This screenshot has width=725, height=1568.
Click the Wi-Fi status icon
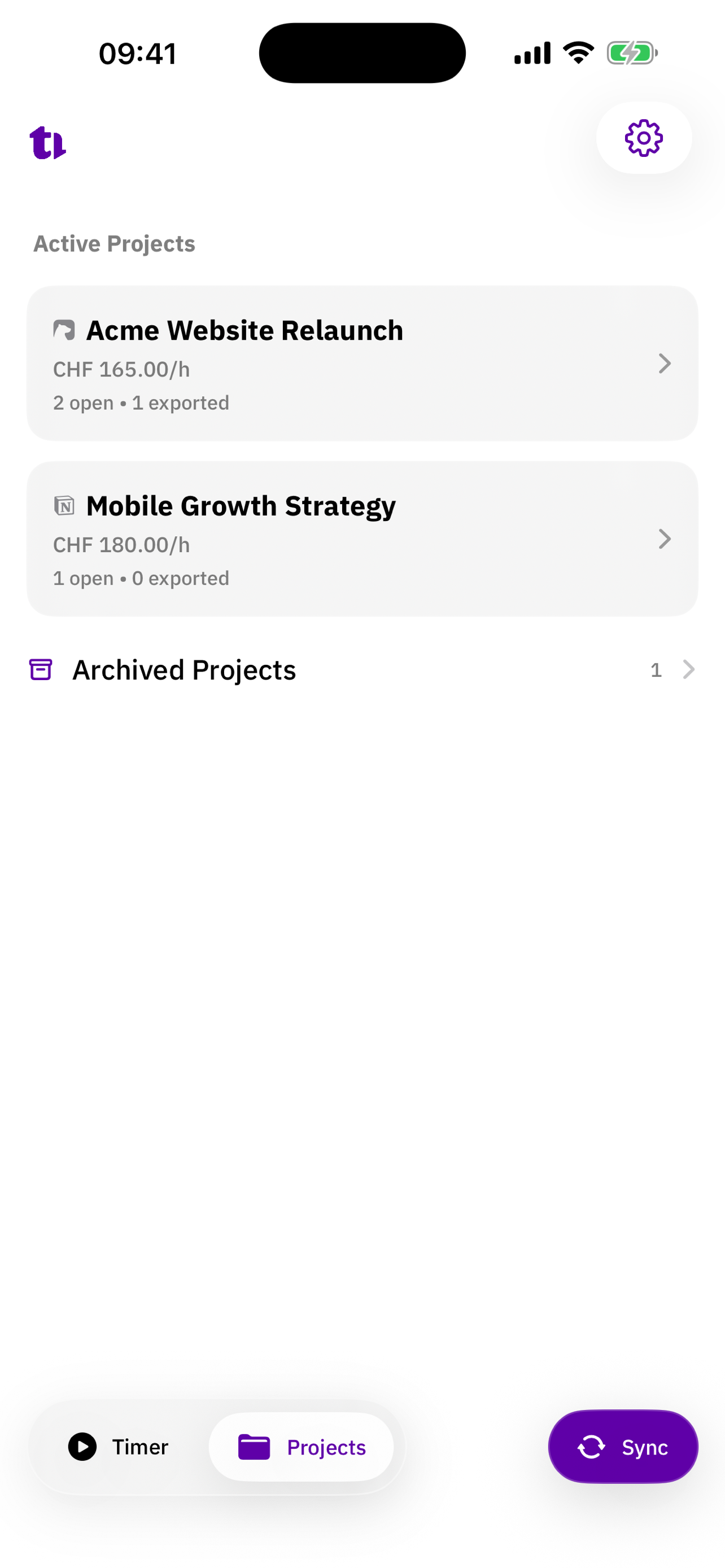[577, 52]
